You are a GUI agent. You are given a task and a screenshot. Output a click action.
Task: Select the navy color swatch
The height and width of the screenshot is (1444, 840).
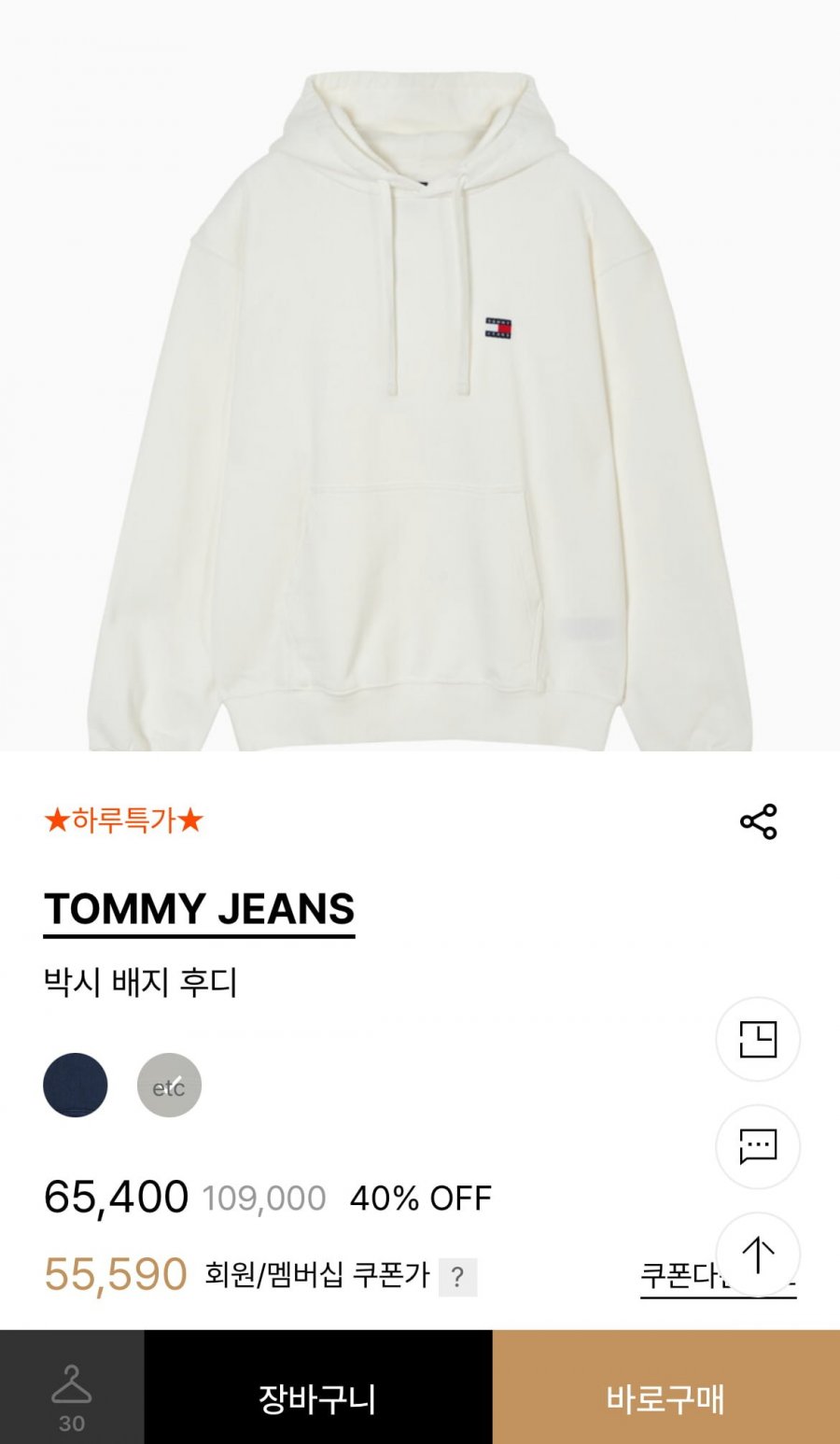tap(76, 1085)
